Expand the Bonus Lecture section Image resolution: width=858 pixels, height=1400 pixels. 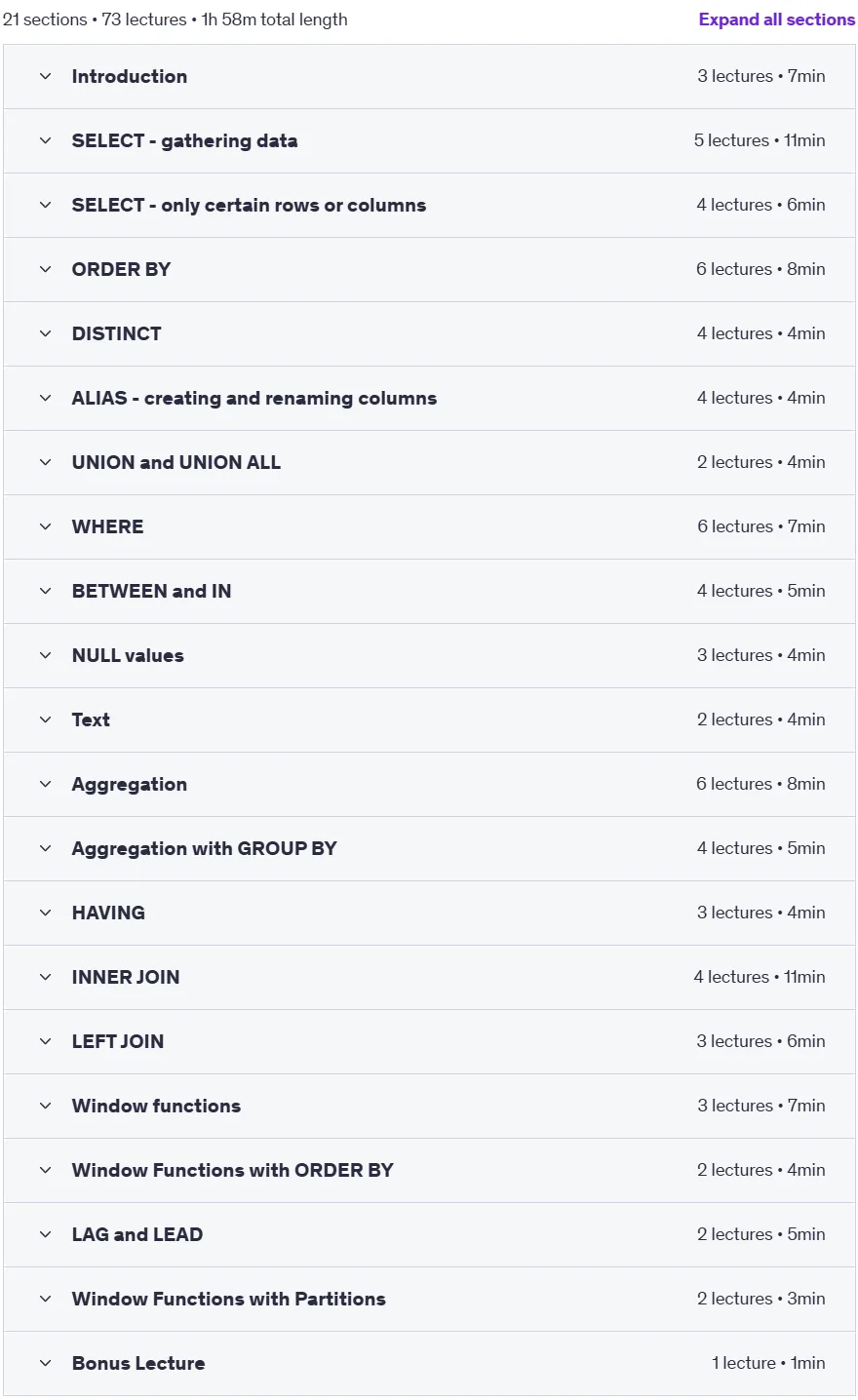(x=429, y=1363)
